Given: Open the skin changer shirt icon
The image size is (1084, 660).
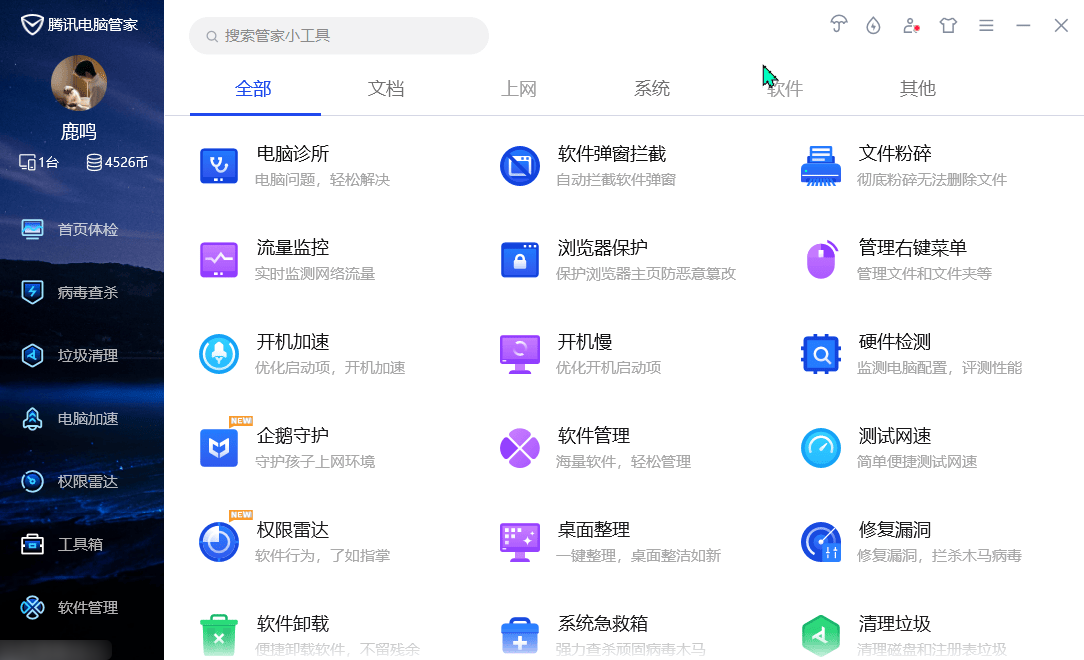Looking at the screenshot, I should pyautogui.click(x=948, y=26).
